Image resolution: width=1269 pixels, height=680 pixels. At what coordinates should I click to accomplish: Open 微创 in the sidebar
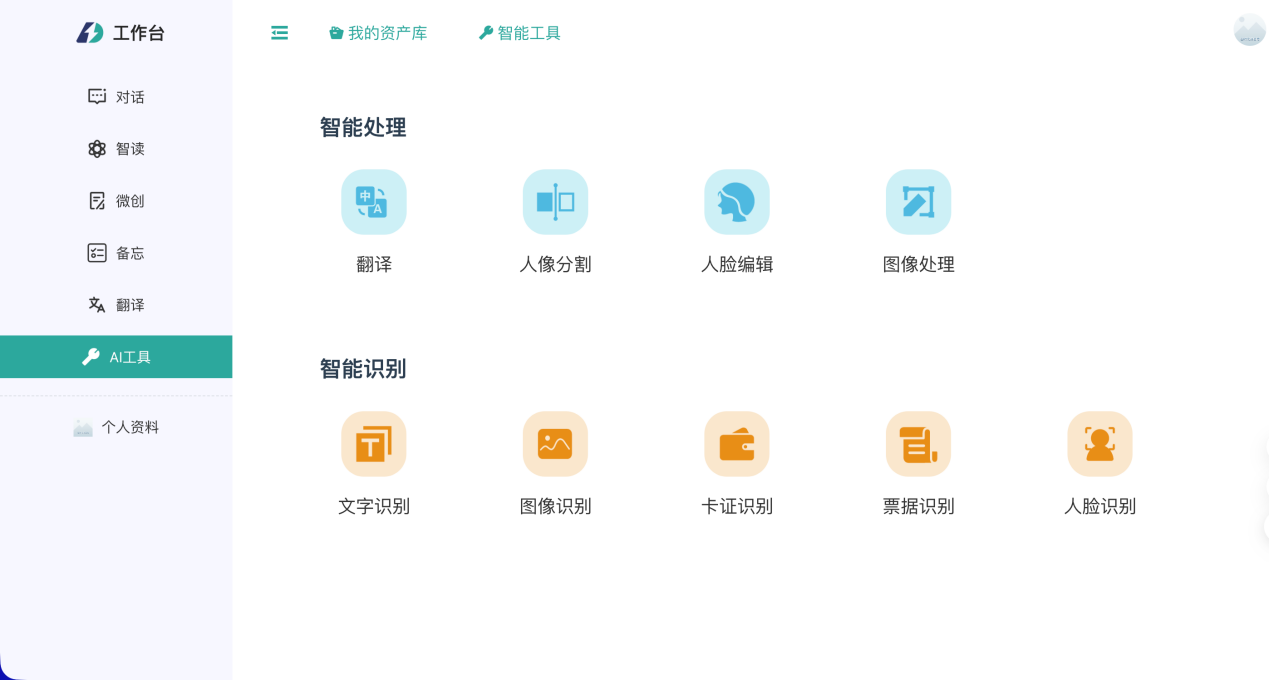click(x=116, y=201)
